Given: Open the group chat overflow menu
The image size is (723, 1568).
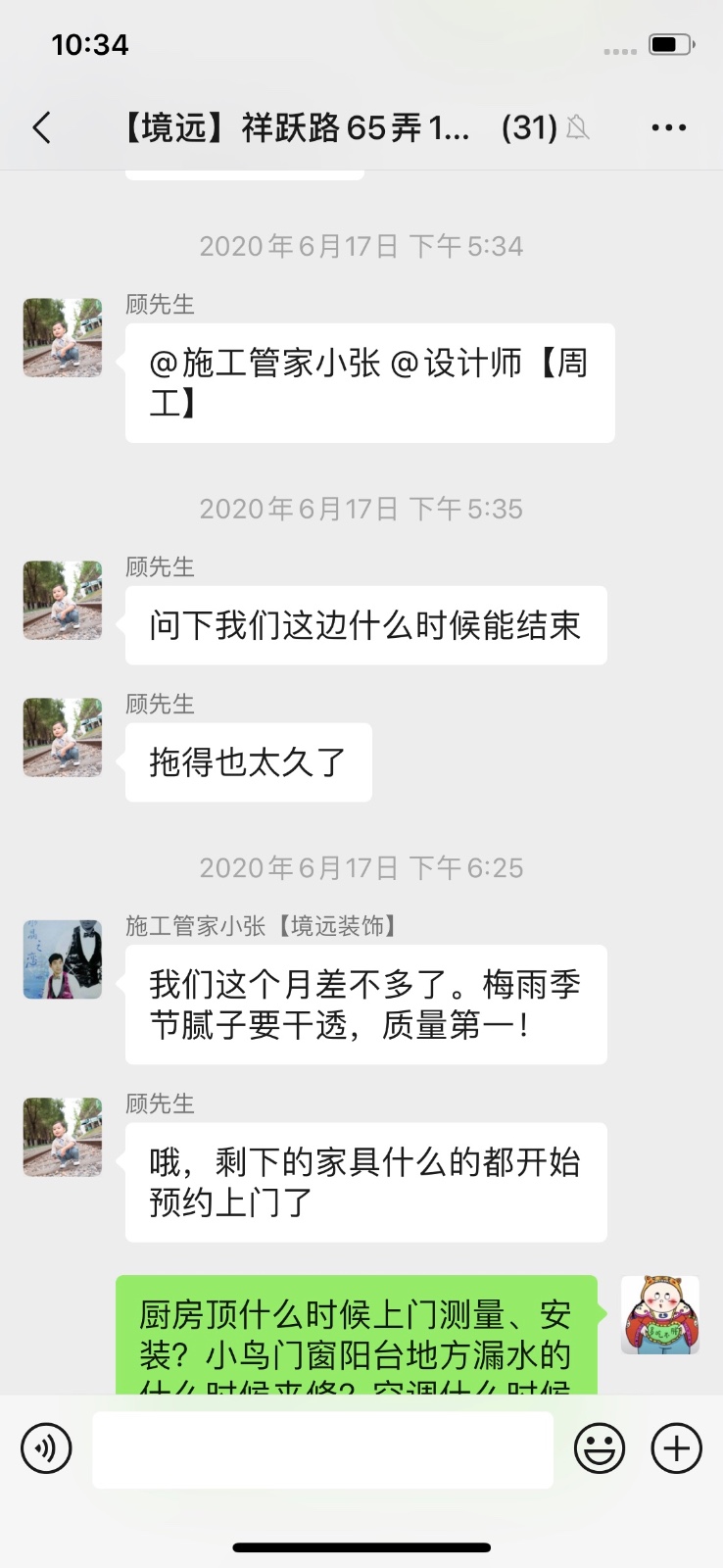Looking at the screenshot, I should (x=668, y=127).
